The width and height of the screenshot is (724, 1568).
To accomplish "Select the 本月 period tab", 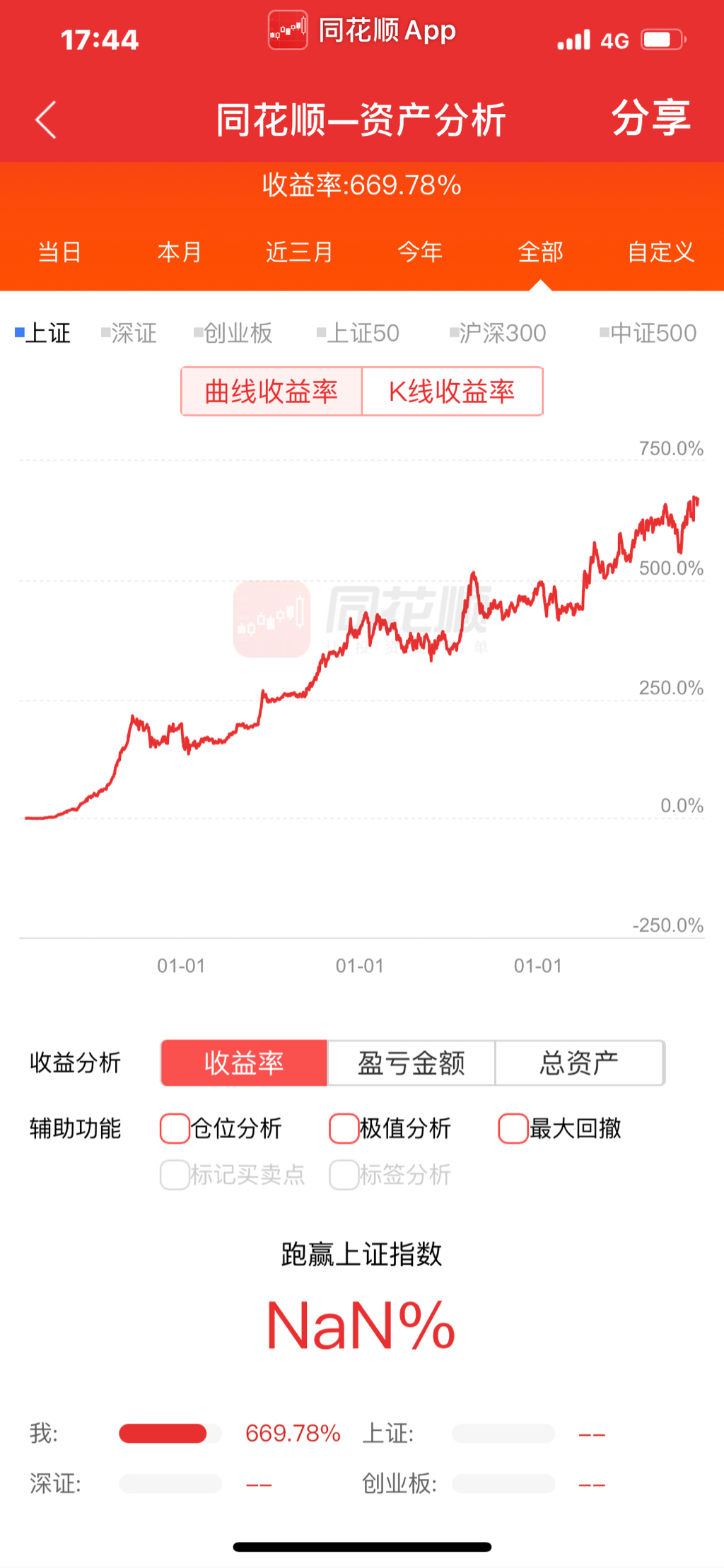I will tap(180, 252).
